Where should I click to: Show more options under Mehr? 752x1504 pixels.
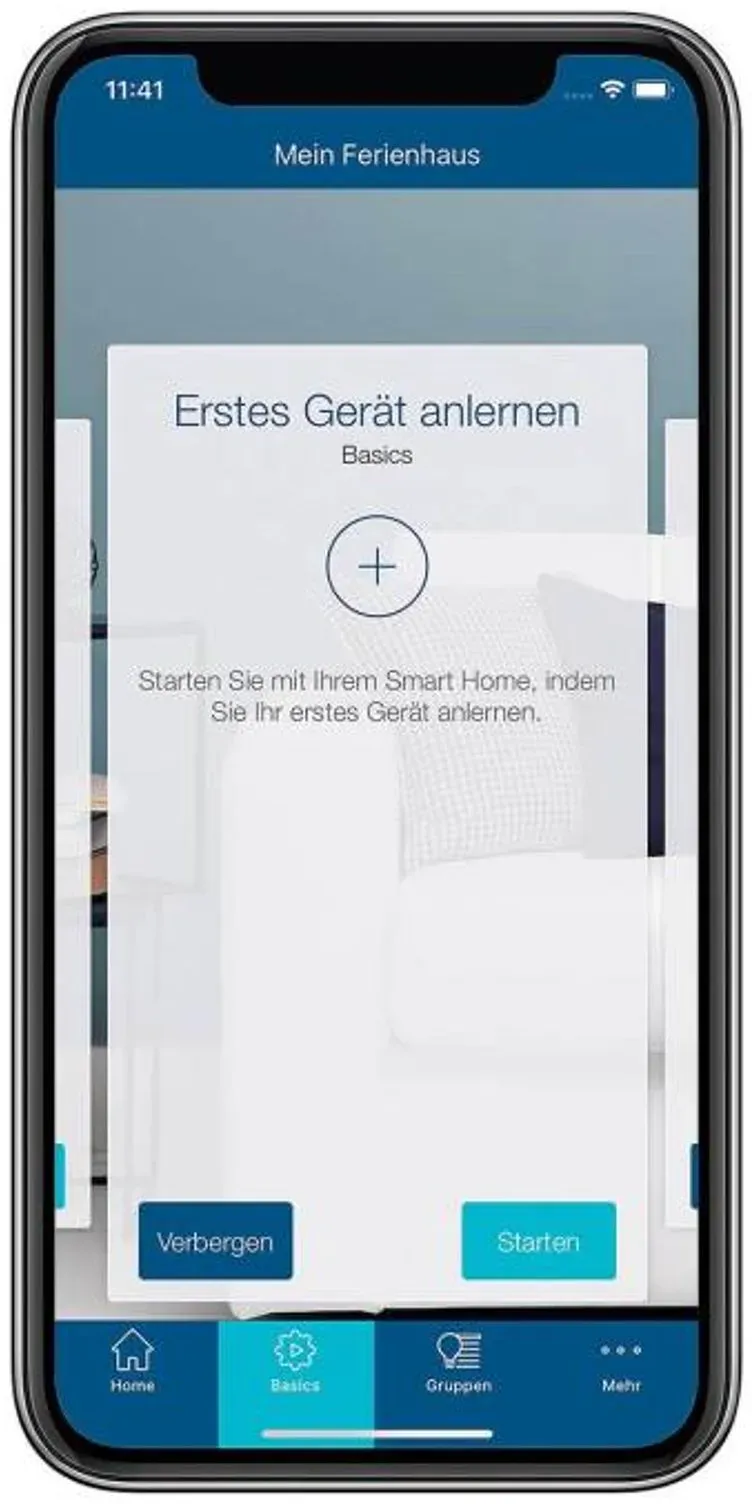tap(621, 1362)
